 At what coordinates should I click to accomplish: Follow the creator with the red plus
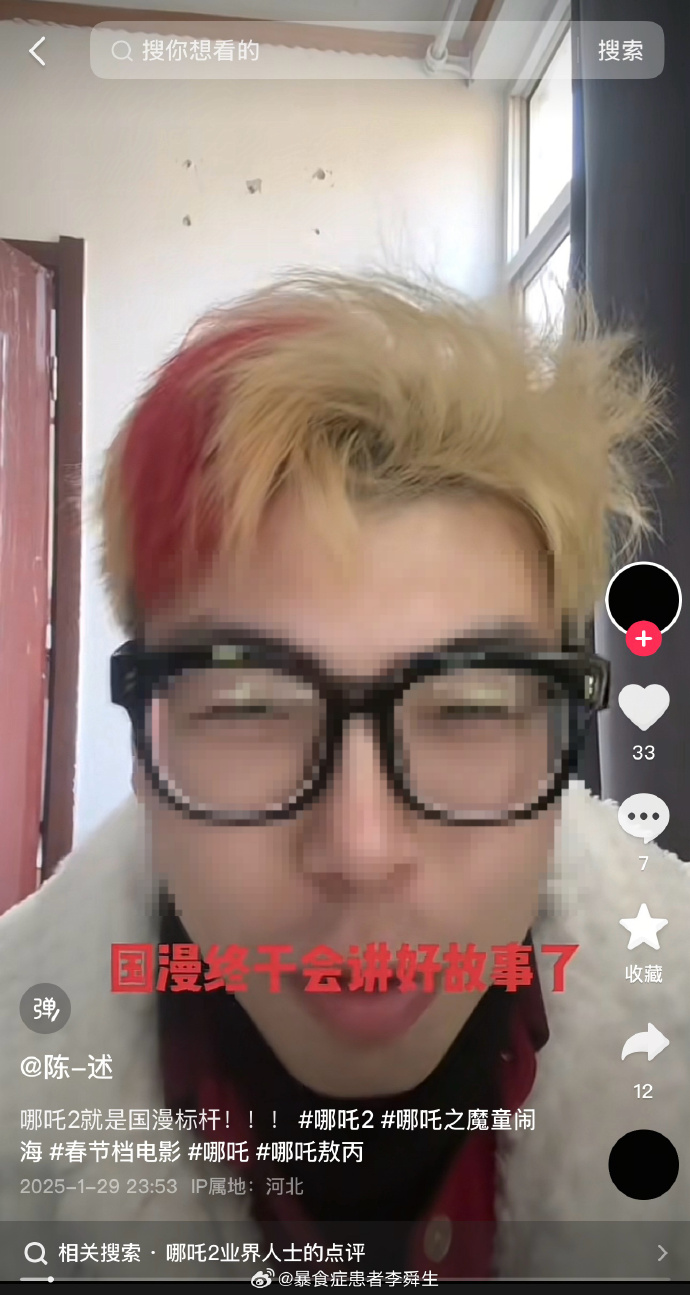pos(643,638)
